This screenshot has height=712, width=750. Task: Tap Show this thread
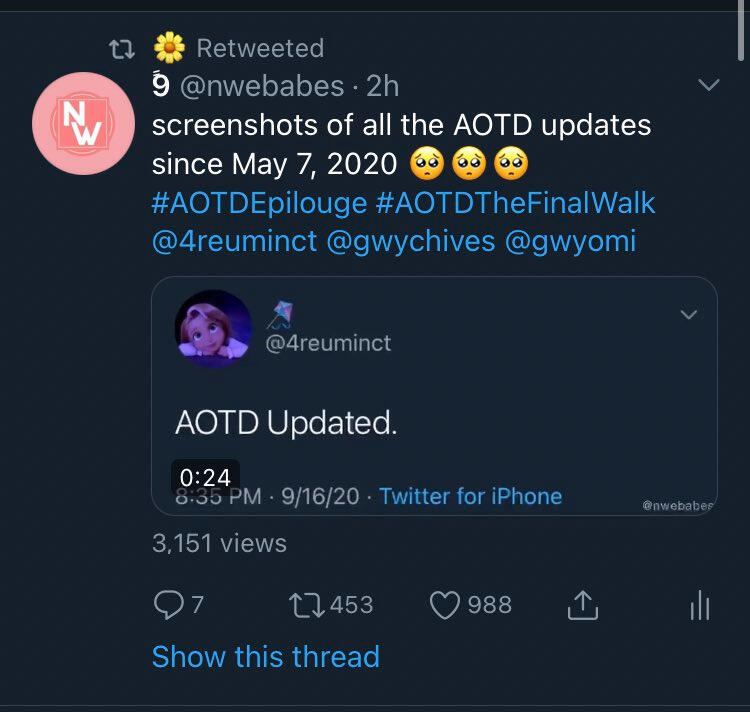coord(265,657)
